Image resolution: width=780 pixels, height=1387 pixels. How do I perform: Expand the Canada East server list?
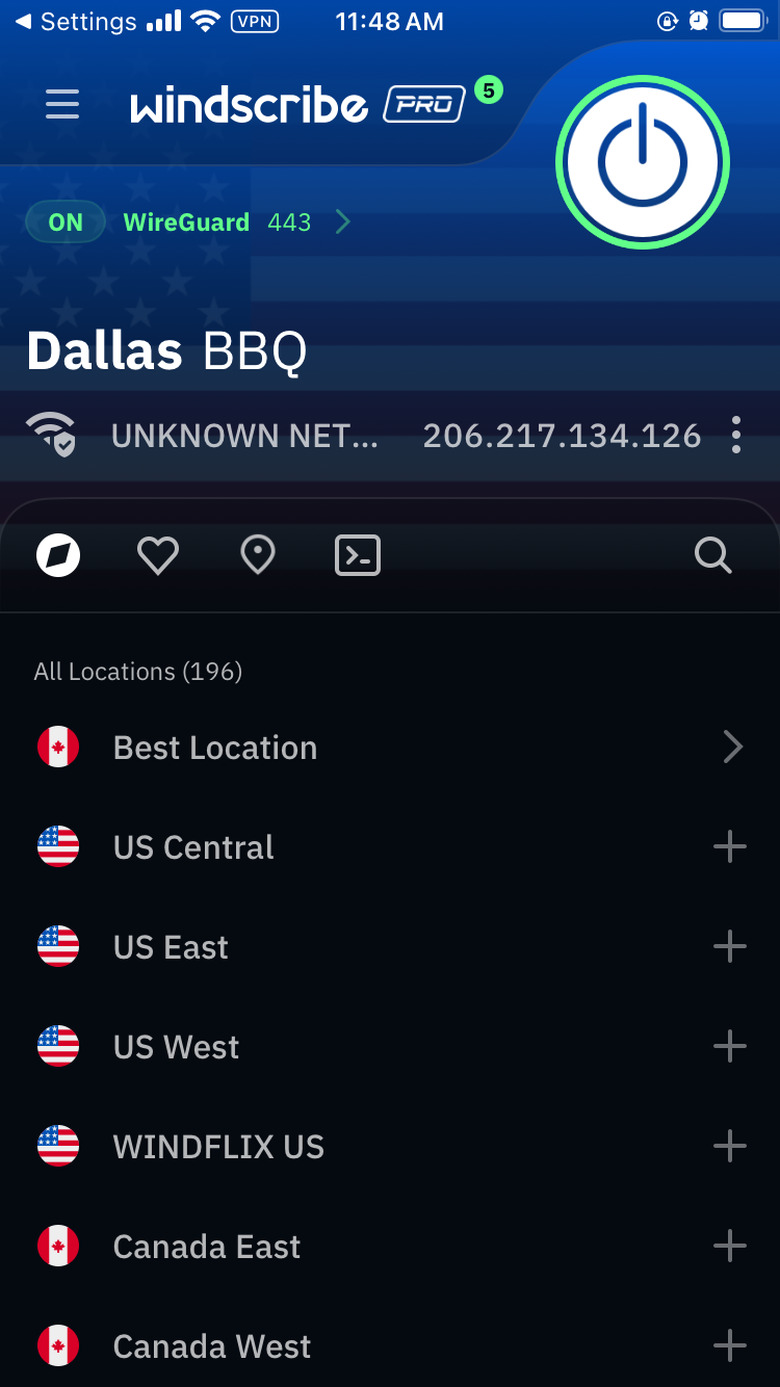(x=729, y=1247)
